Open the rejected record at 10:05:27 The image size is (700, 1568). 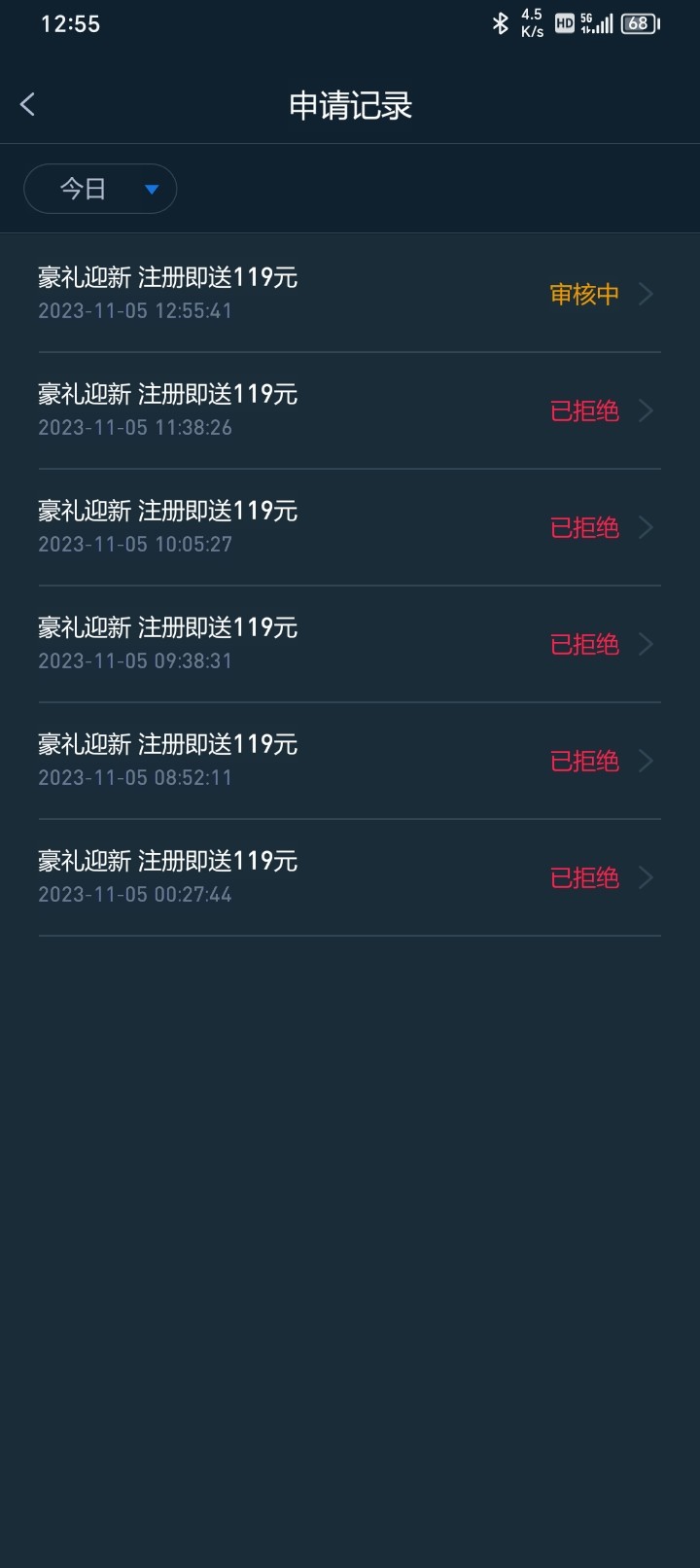[x=349, y=527]
